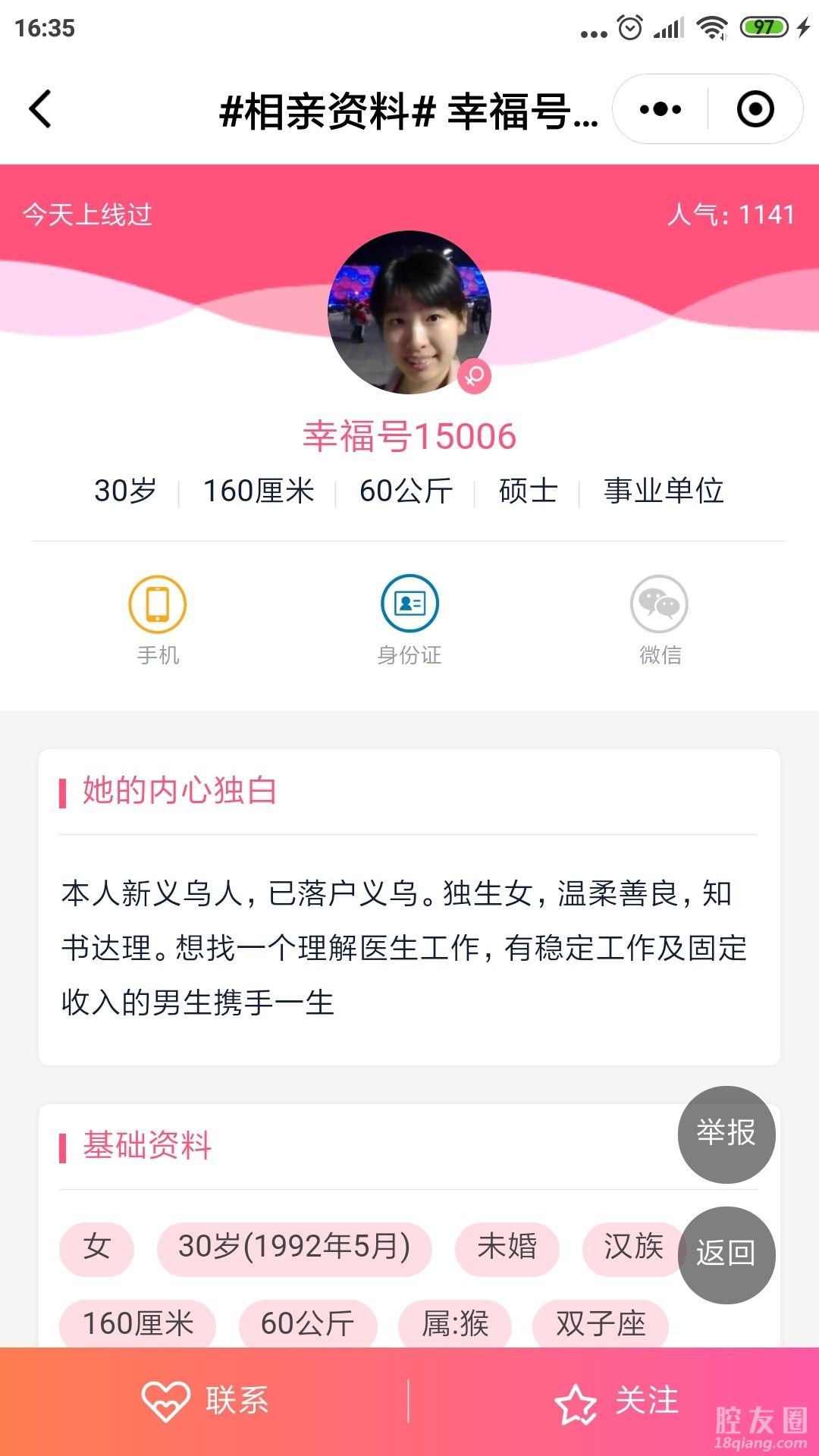Follow this profile with 关注
819x1456 pixels.
pos(616,1401)
